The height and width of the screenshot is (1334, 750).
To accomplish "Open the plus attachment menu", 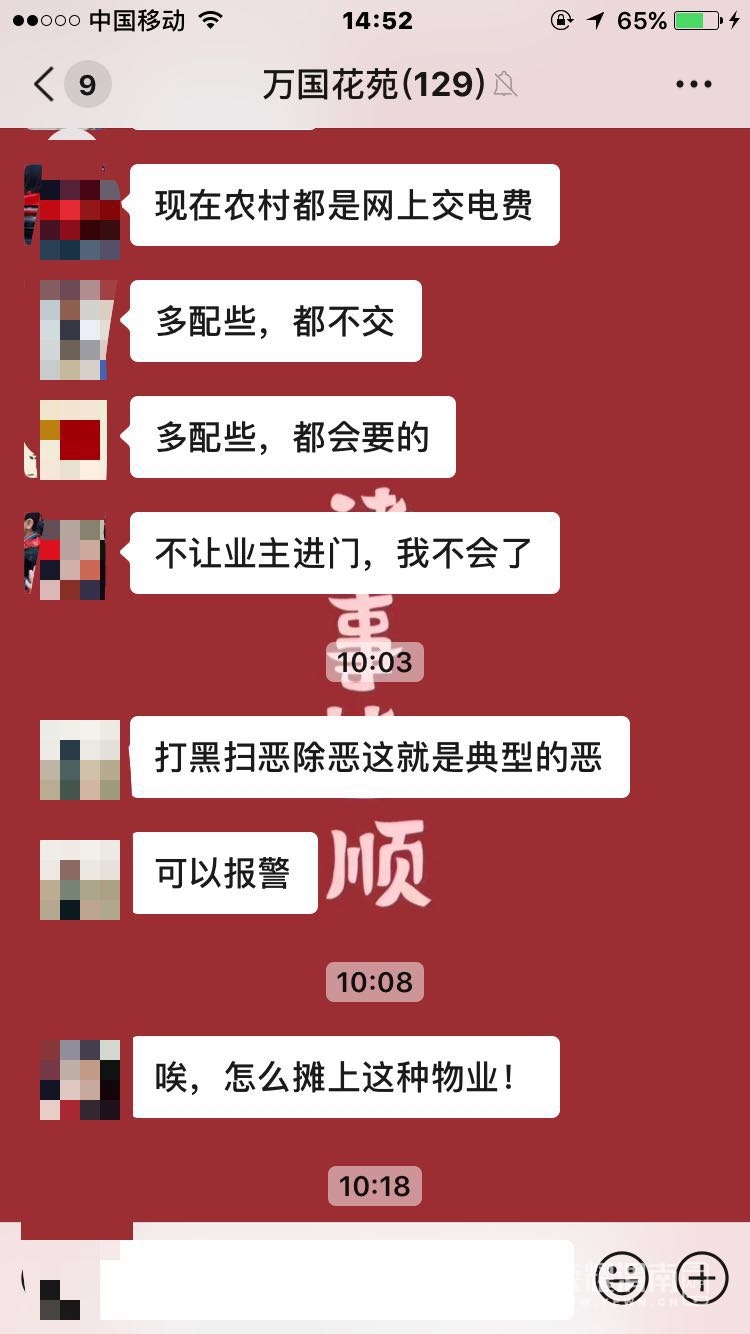I will pyautogui.click(x=703, y=1278).
